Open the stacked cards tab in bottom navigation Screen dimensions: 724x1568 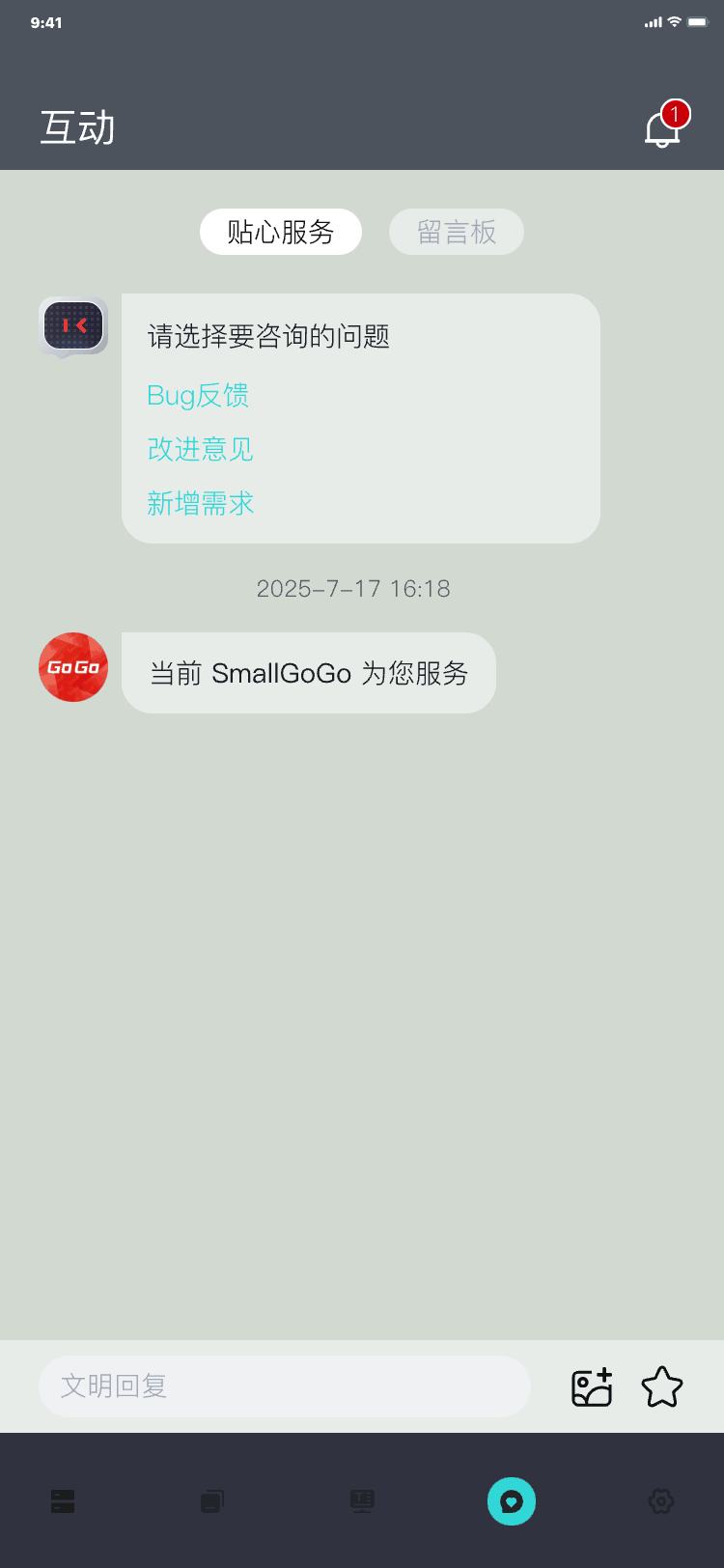[x=212, y=1501]
